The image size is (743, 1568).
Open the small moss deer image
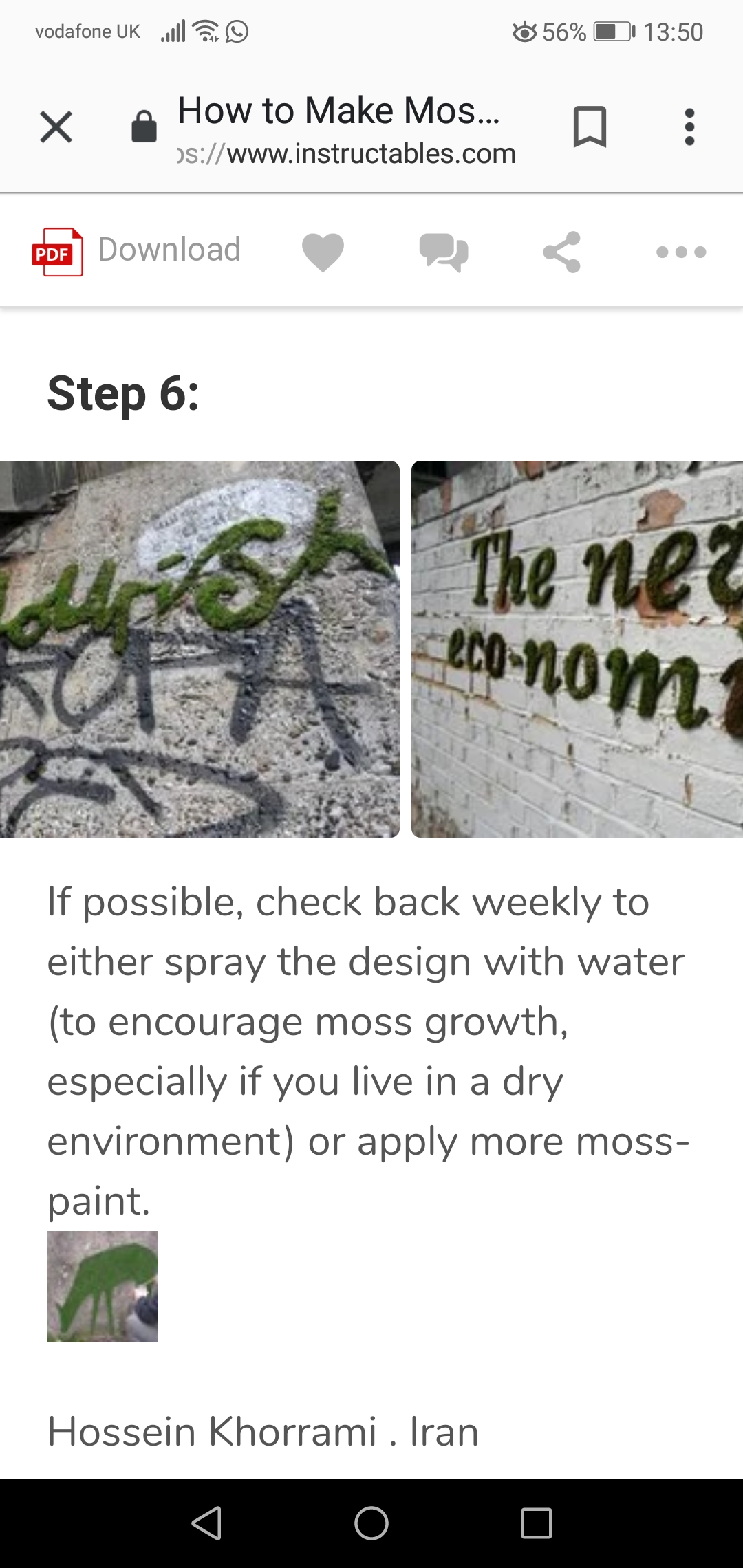103,1286
